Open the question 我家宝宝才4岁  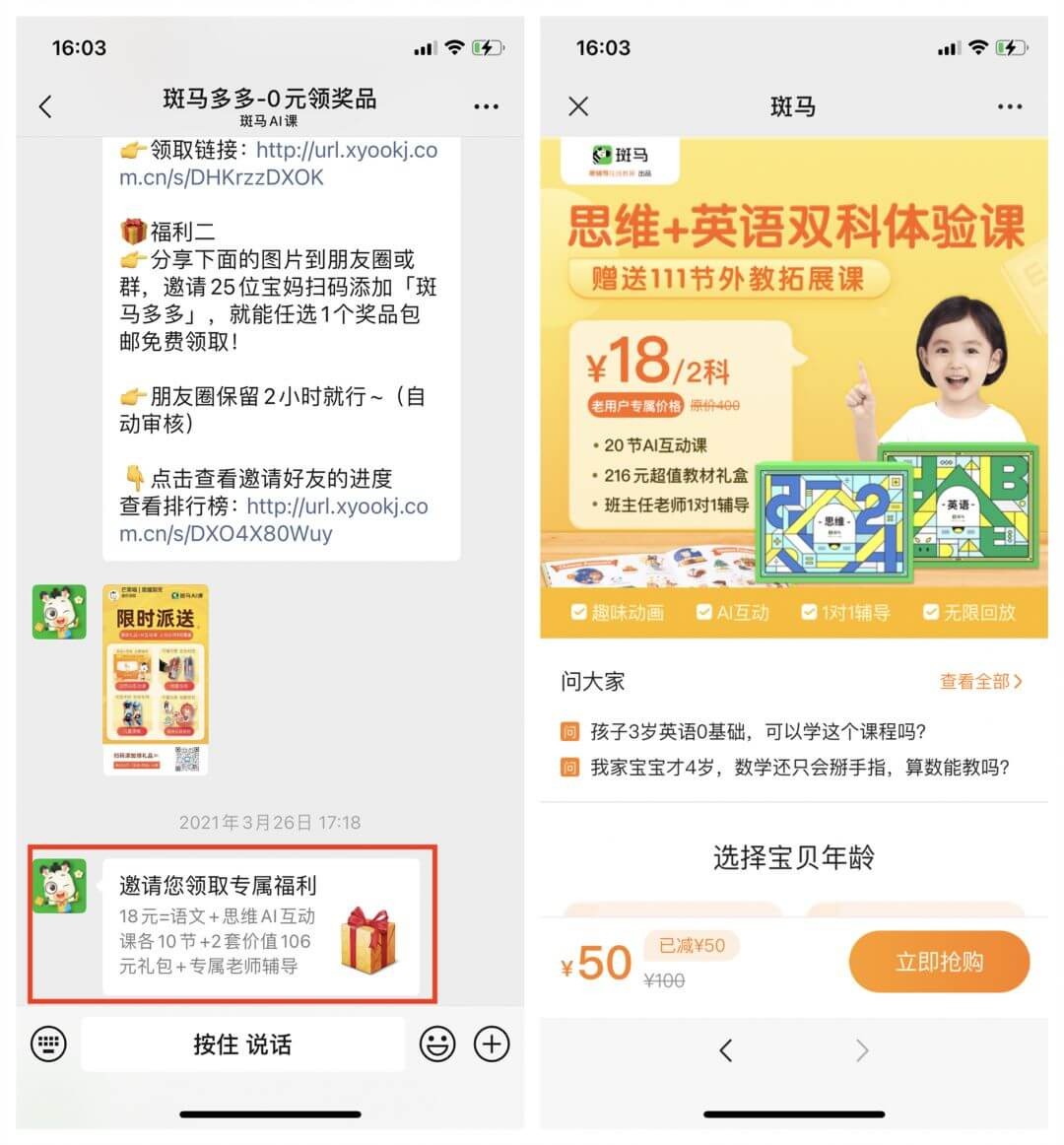(x=798, y=768)
